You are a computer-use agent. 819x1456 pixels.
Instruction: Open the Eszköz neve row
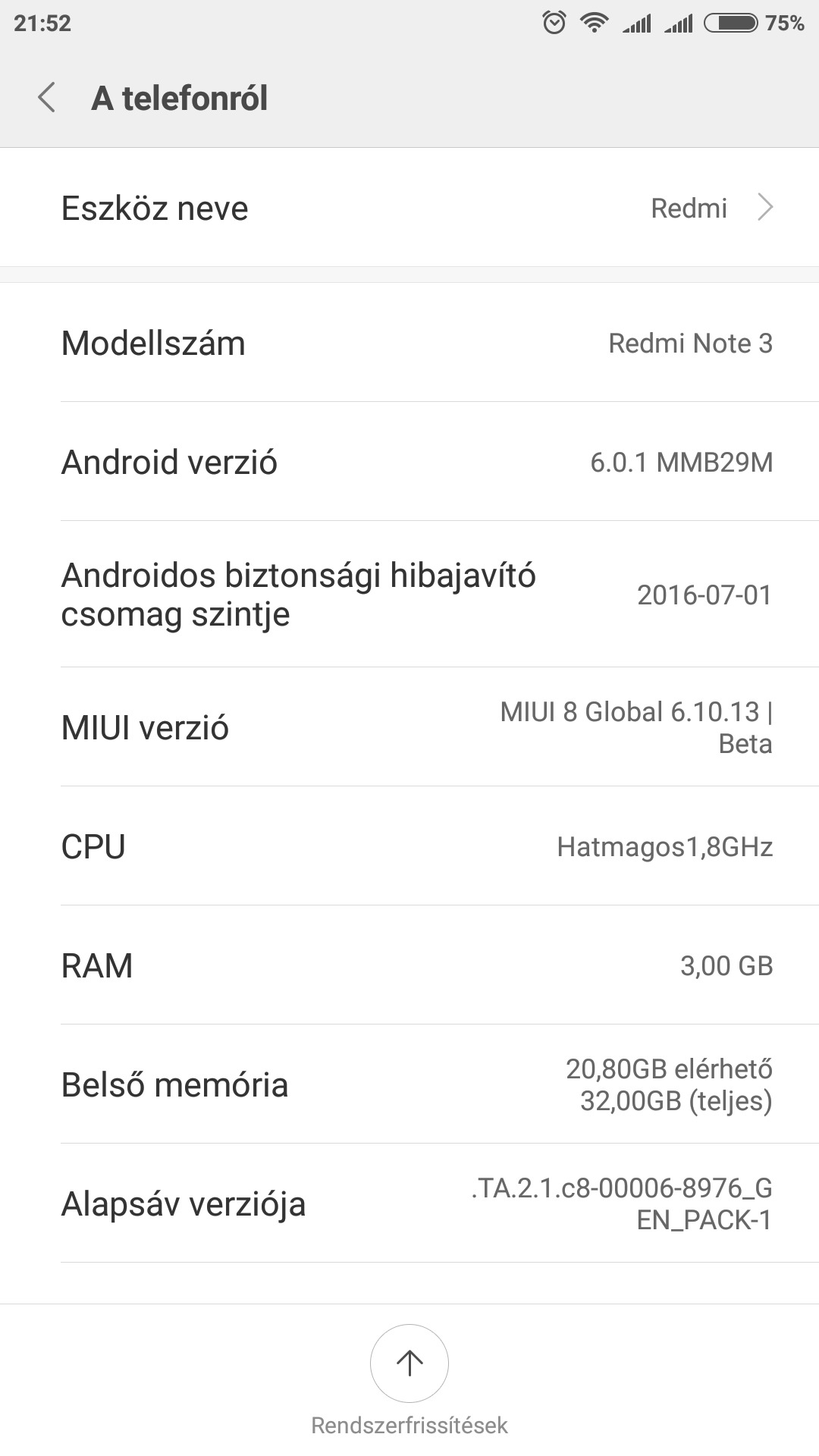click(x=409, y=208)
